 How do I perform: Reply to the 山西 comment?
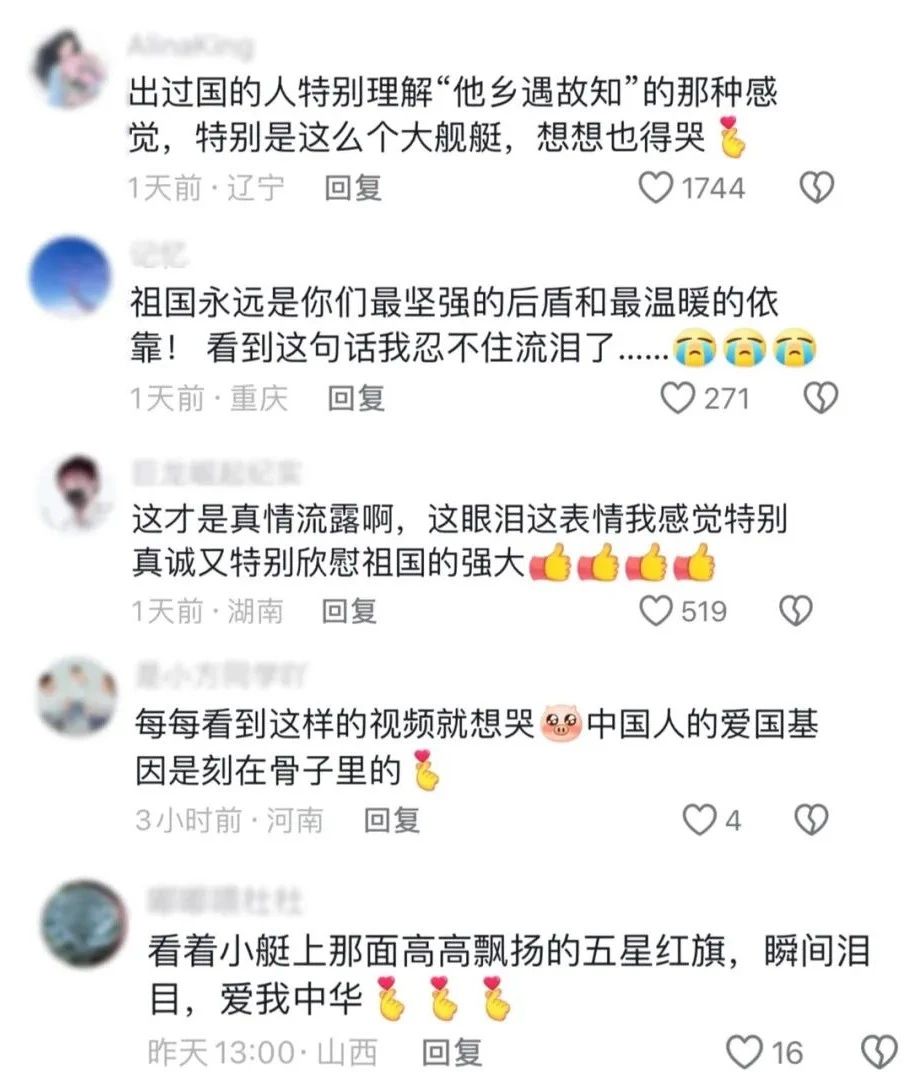click(x=452, y=1051)
